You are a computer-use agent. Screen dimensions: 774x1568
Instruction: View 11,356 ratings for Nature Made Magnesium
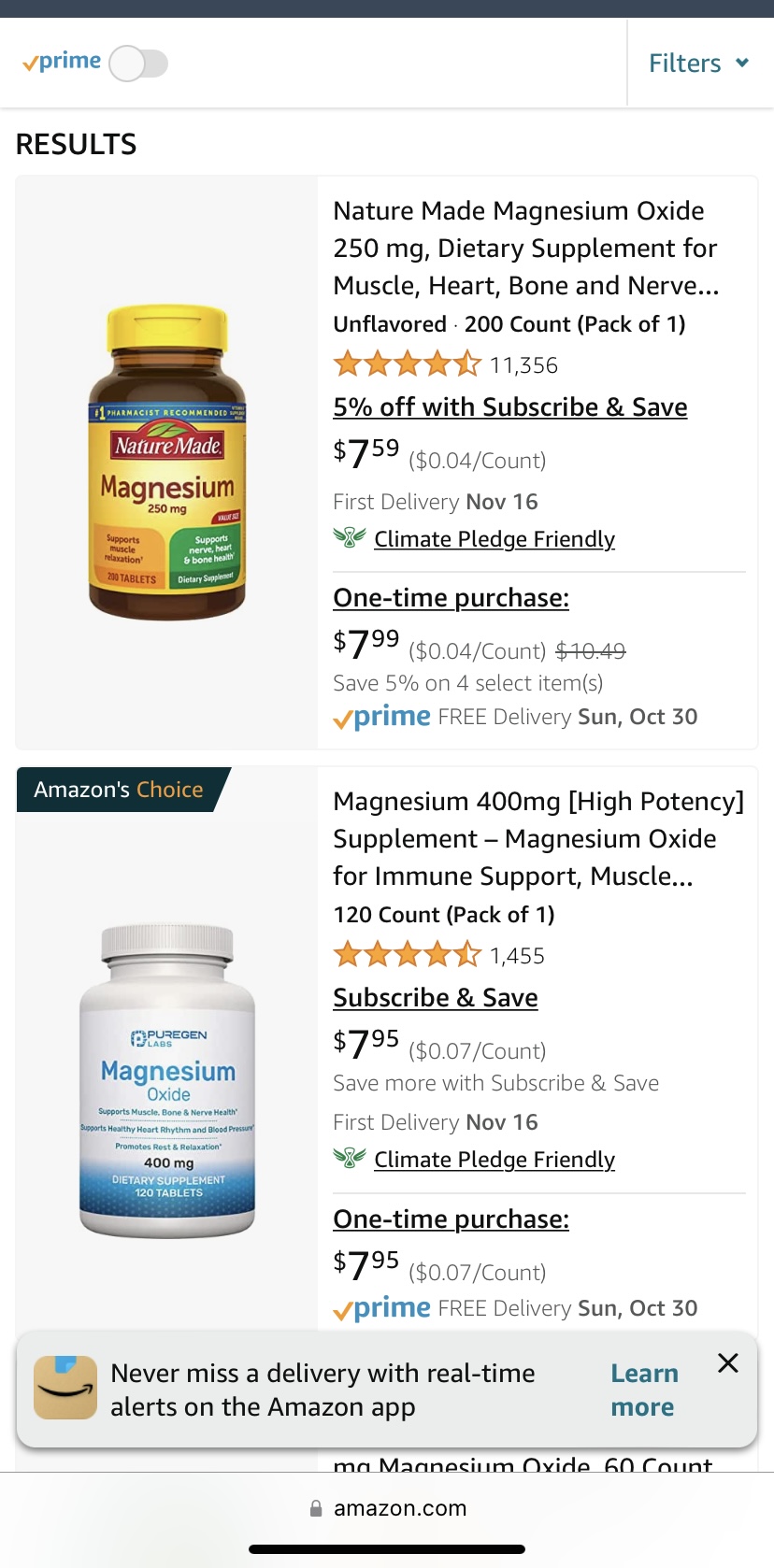523,365
